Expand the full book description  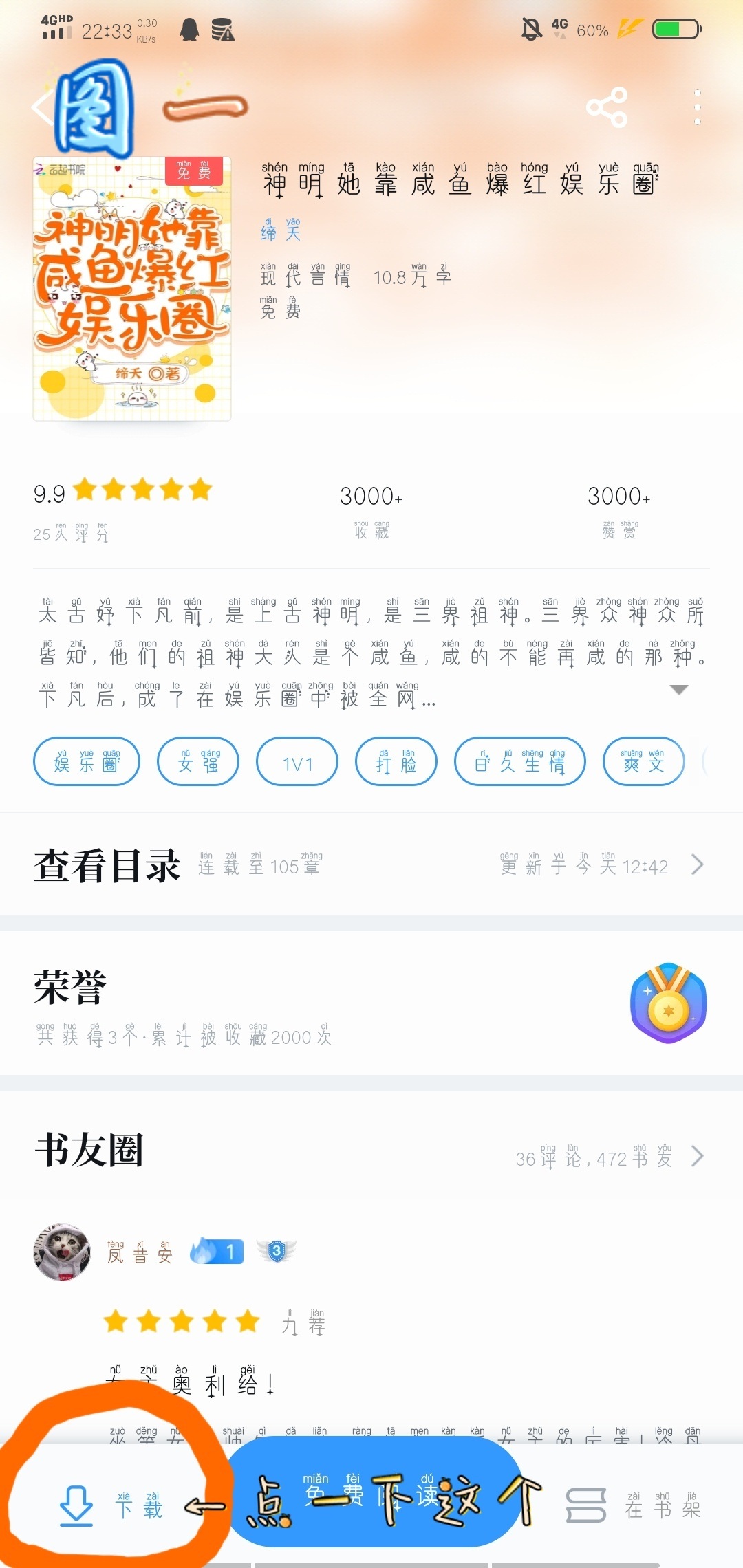678,689
